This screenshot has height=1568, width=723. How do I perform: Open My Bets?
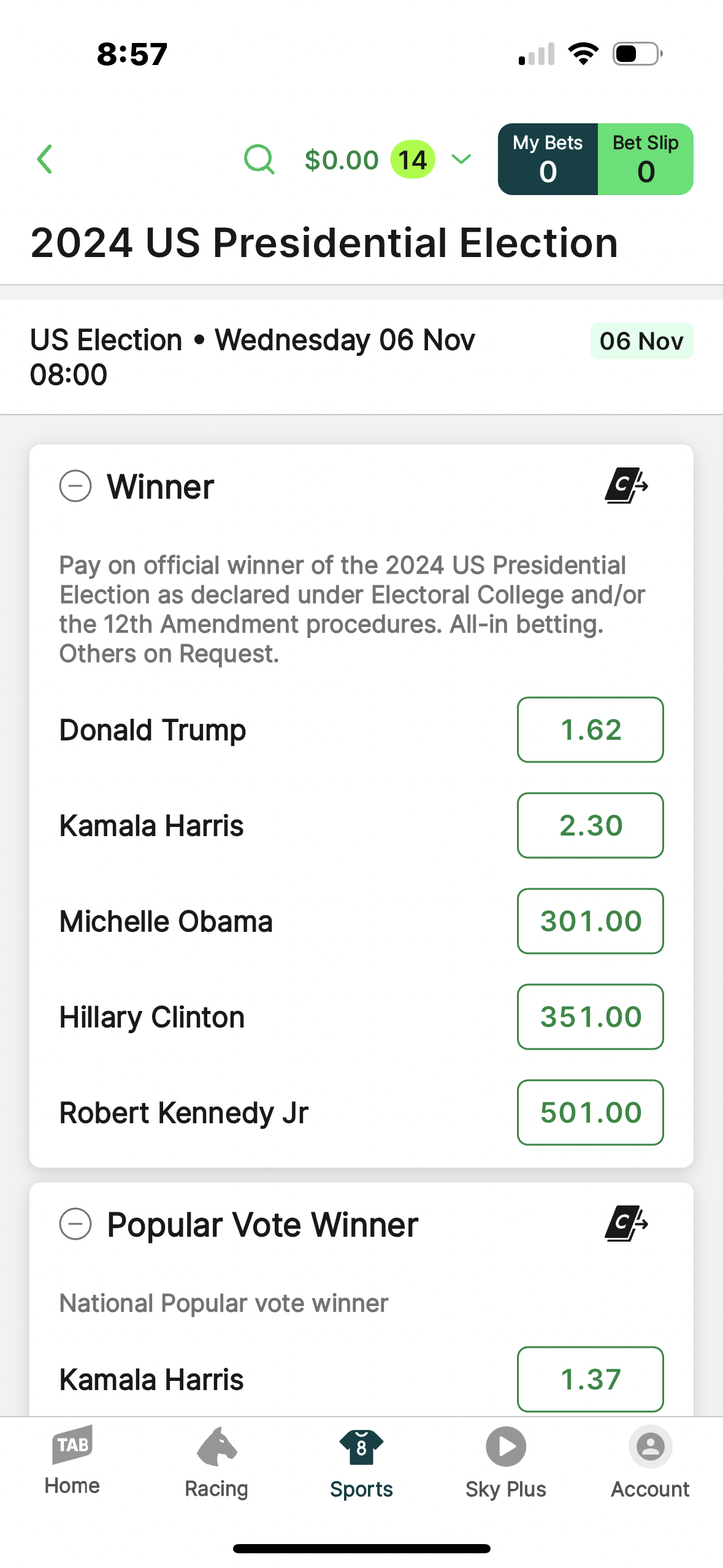(548, 159)
